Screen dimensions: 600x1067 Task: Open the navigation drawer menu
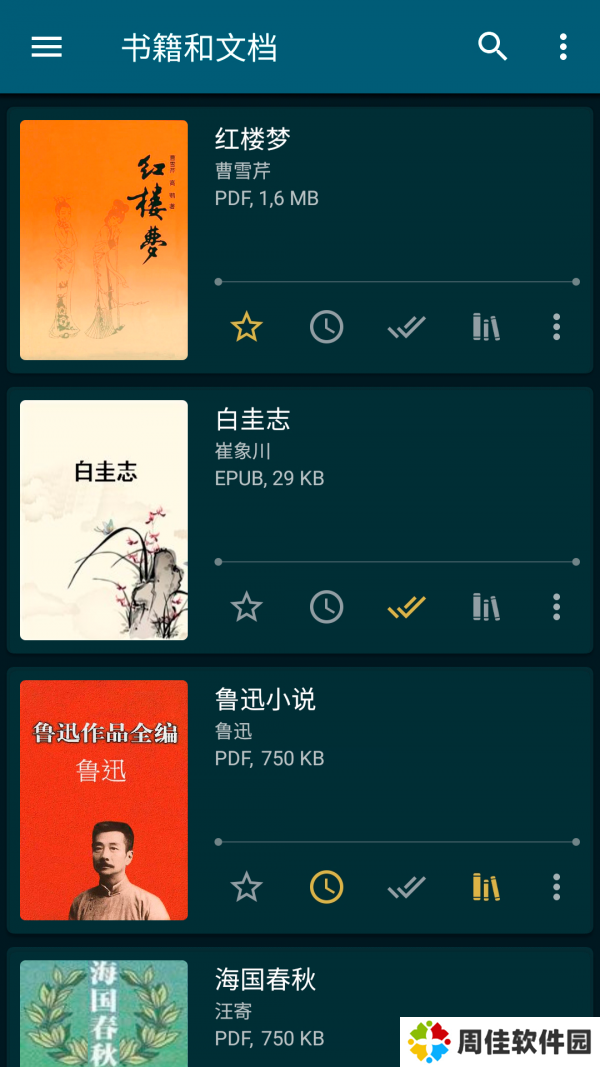click(x=47, y=47)
